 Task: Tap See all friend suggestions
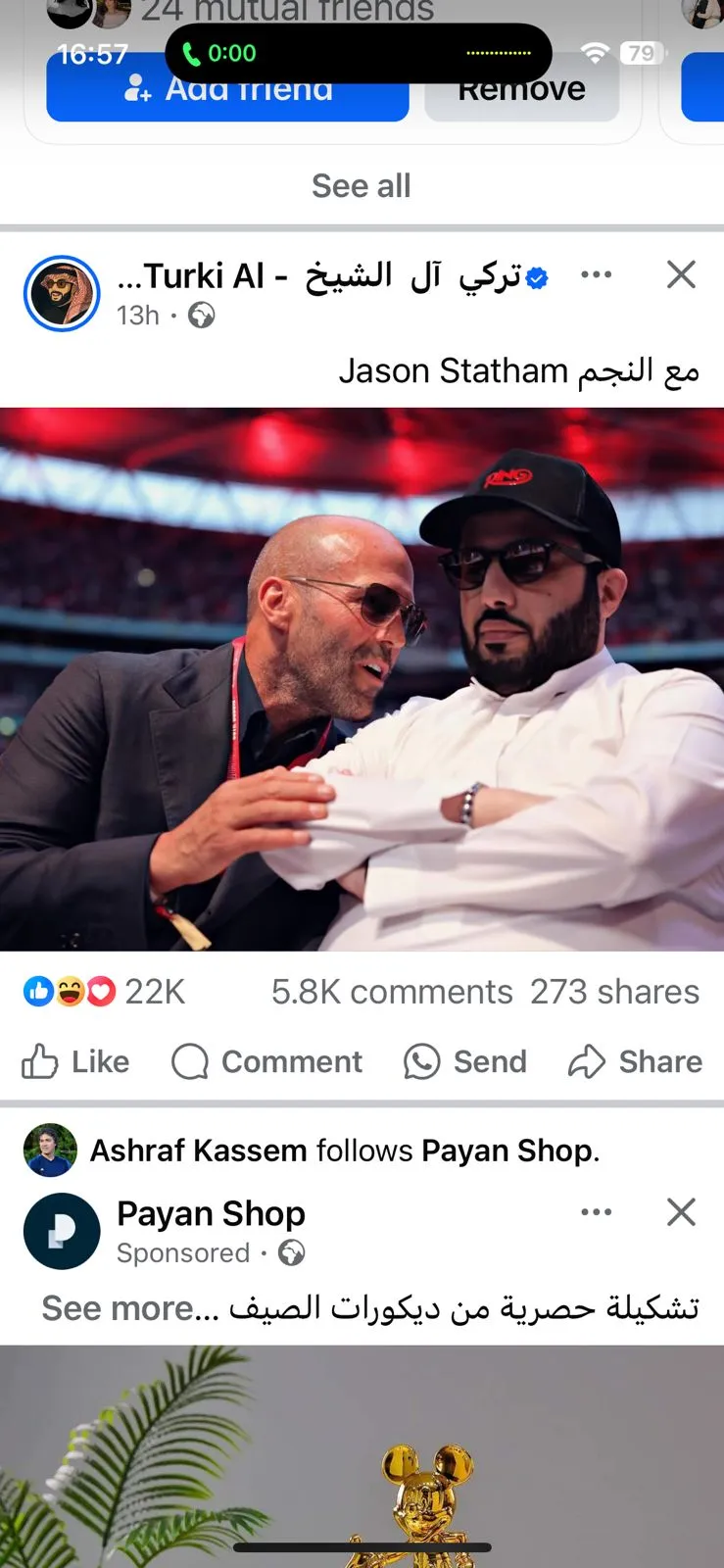click(361, 185)
